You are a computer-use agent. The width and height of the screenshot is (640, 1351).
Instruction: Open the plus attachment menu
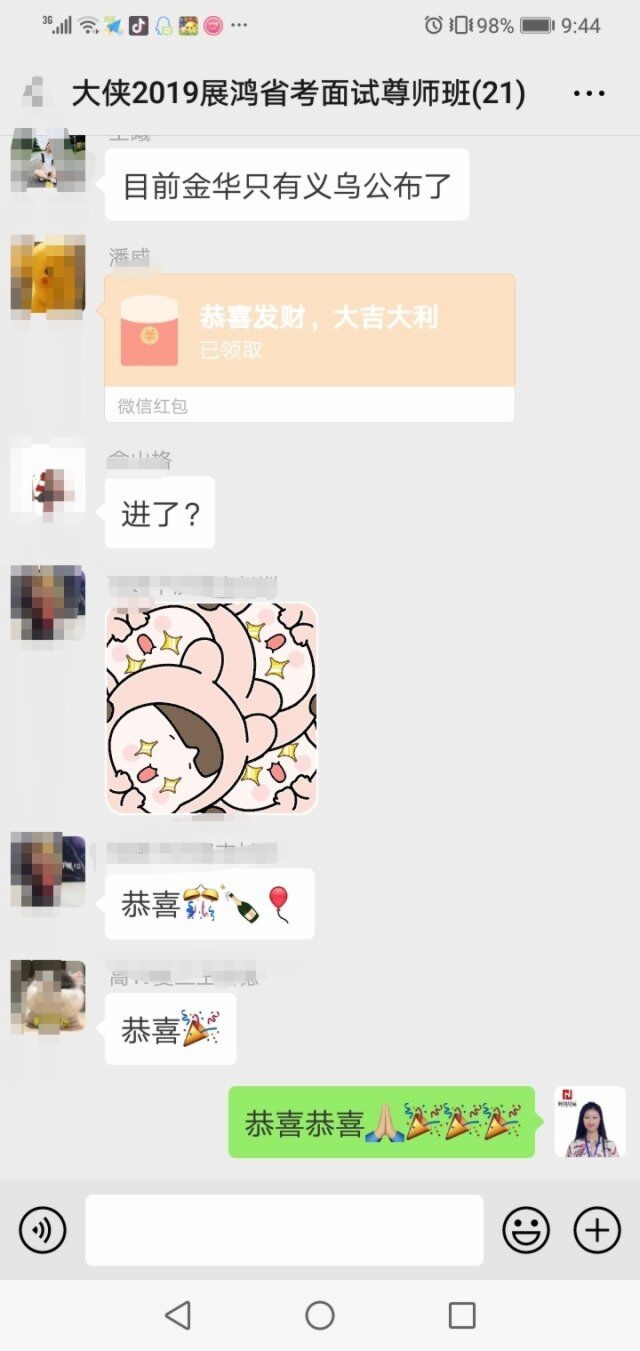(x=597, y=1230)
